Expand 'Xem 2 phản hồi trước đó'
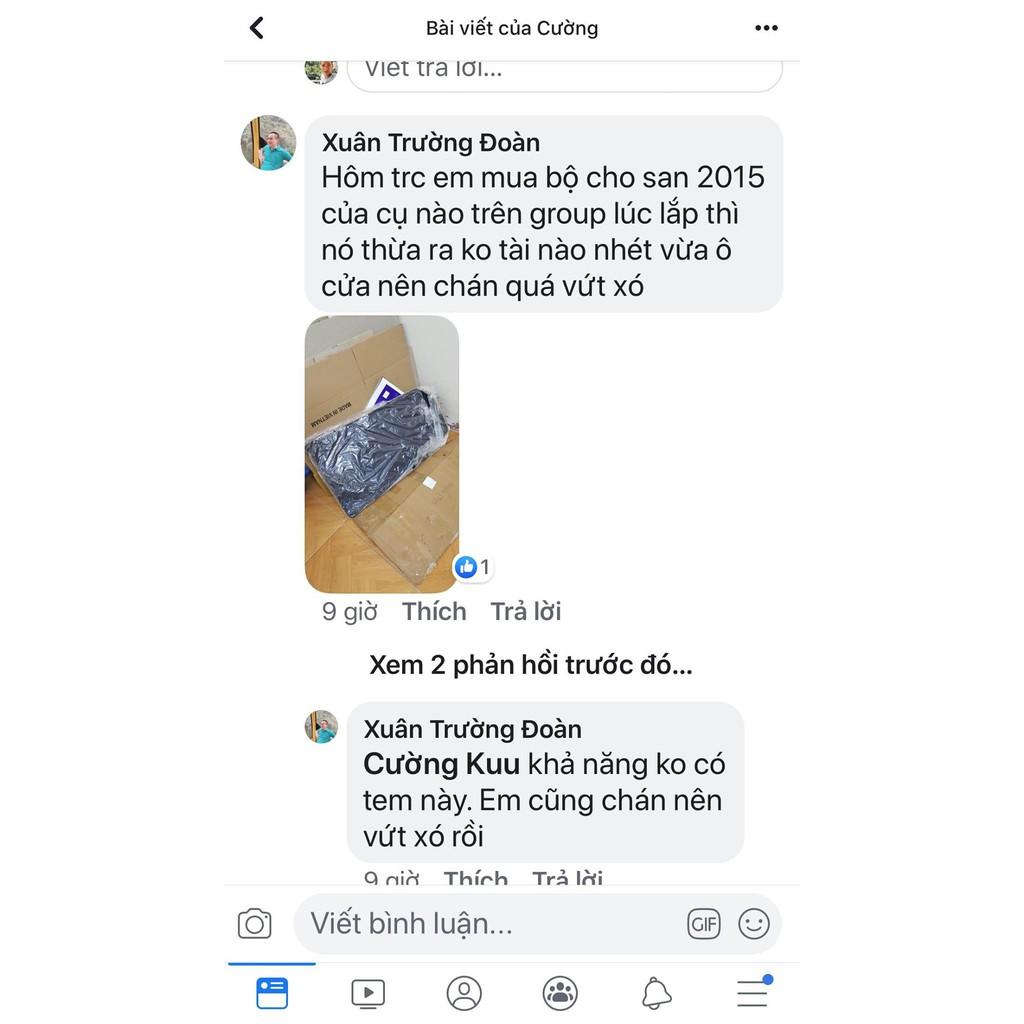 (530, 665)
